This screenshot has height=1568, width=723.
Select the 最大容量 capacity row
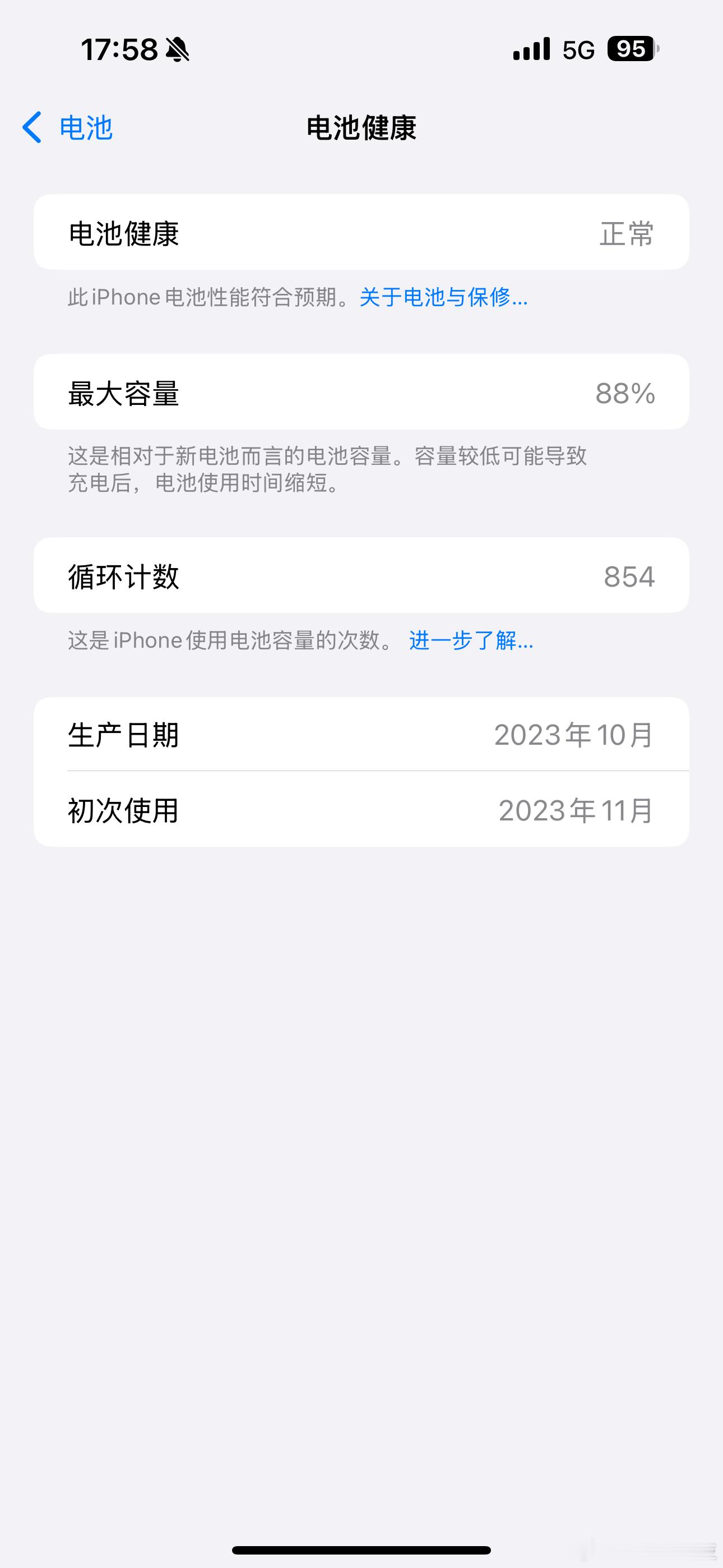pyautogui.click(x=361, y=392)
